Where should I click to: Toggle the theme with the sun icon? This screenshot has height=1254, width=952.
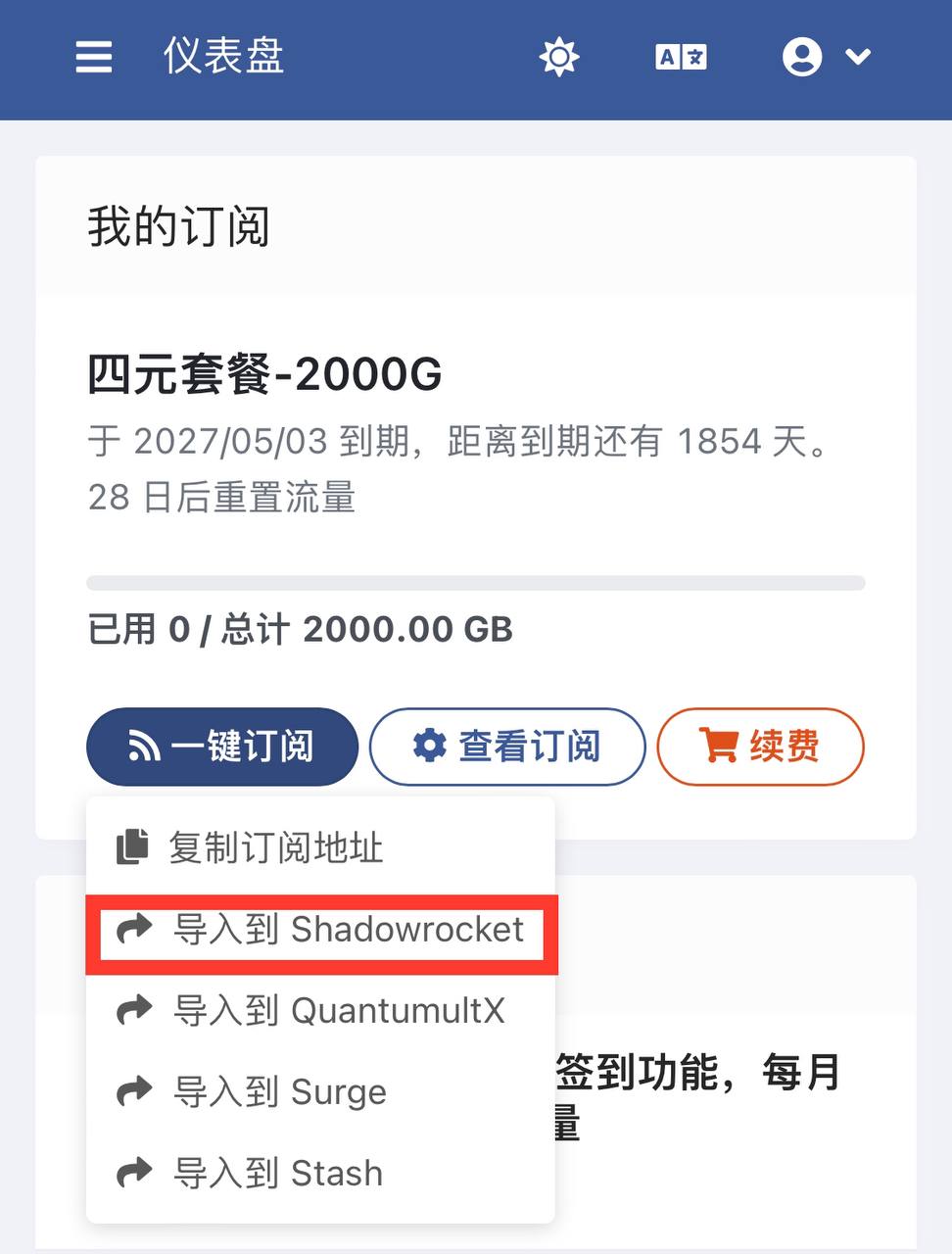(x=559, y=58)
